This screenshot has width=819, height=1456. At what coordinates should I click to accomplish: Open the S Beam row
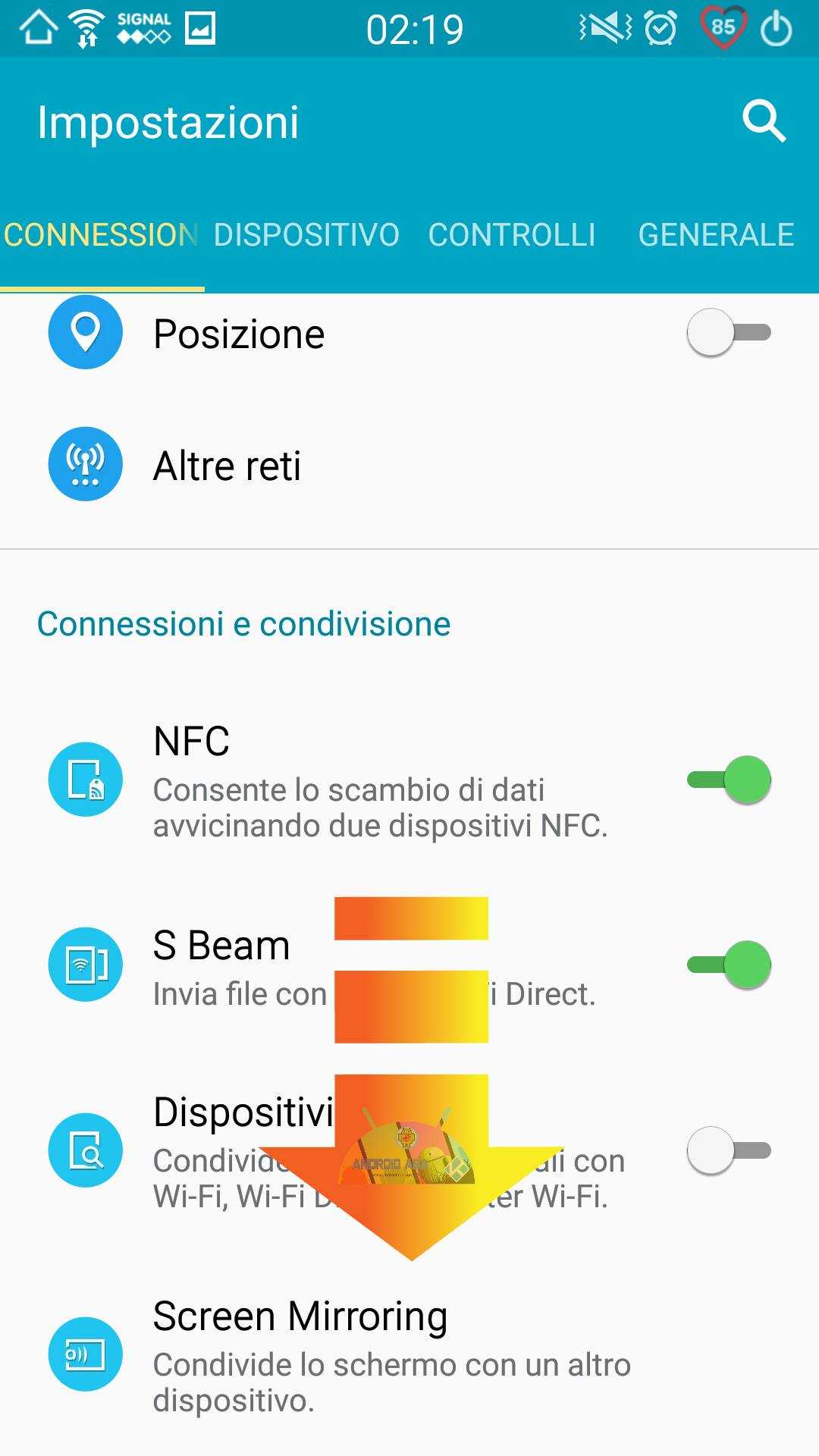coord(409,965)
